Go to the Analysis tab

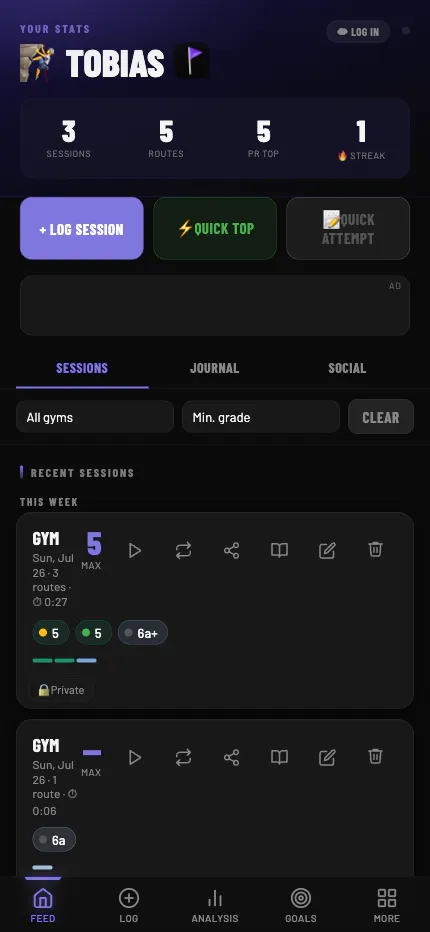click(215, 905)
